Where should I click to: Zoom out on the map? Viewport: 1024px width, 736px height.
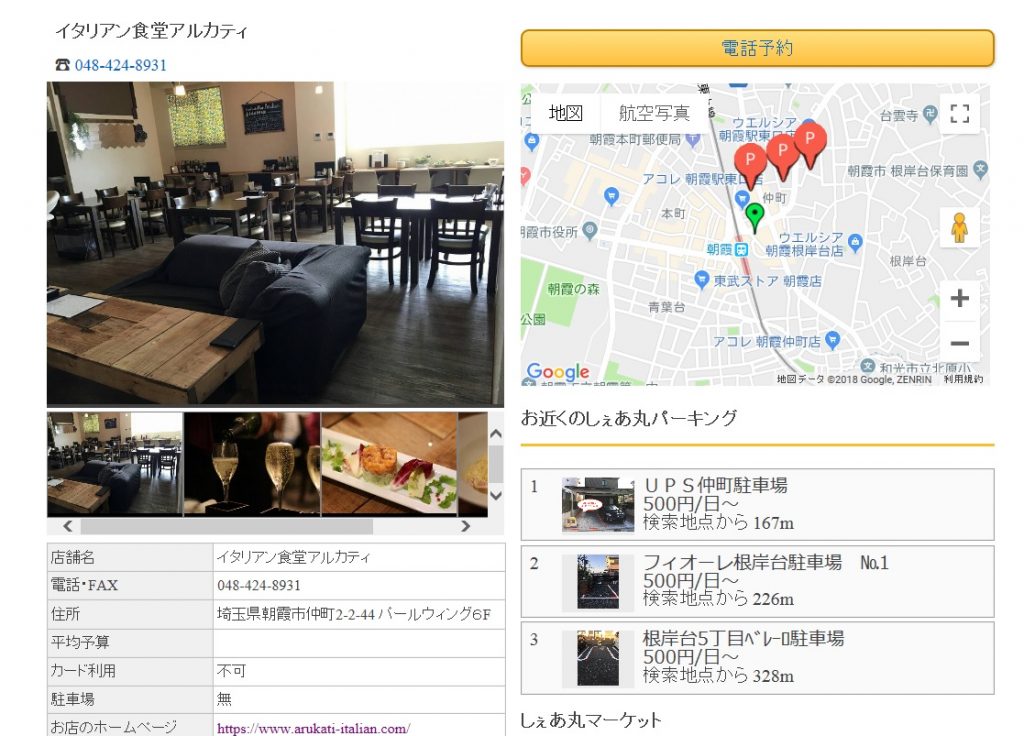pos(959,341)
